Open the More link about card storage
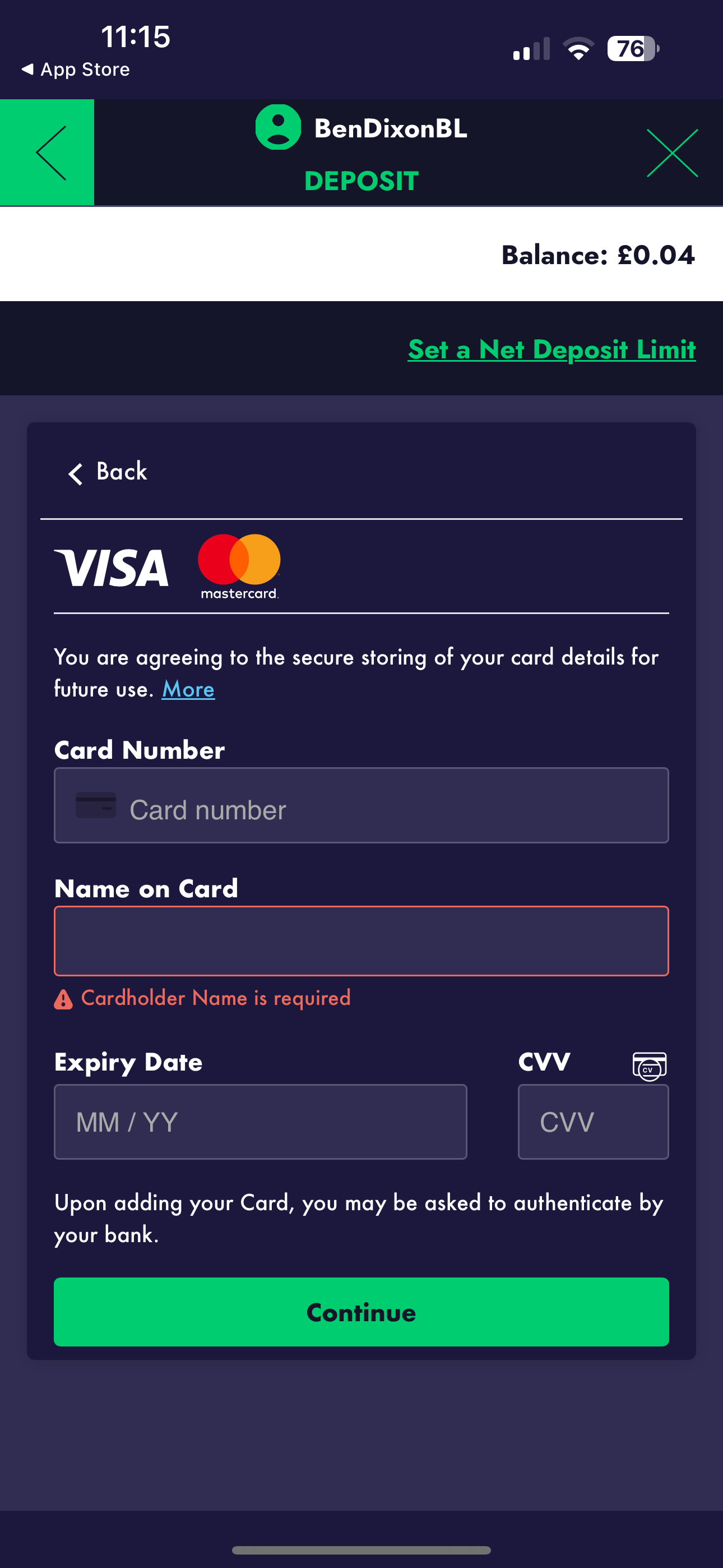 188,690
